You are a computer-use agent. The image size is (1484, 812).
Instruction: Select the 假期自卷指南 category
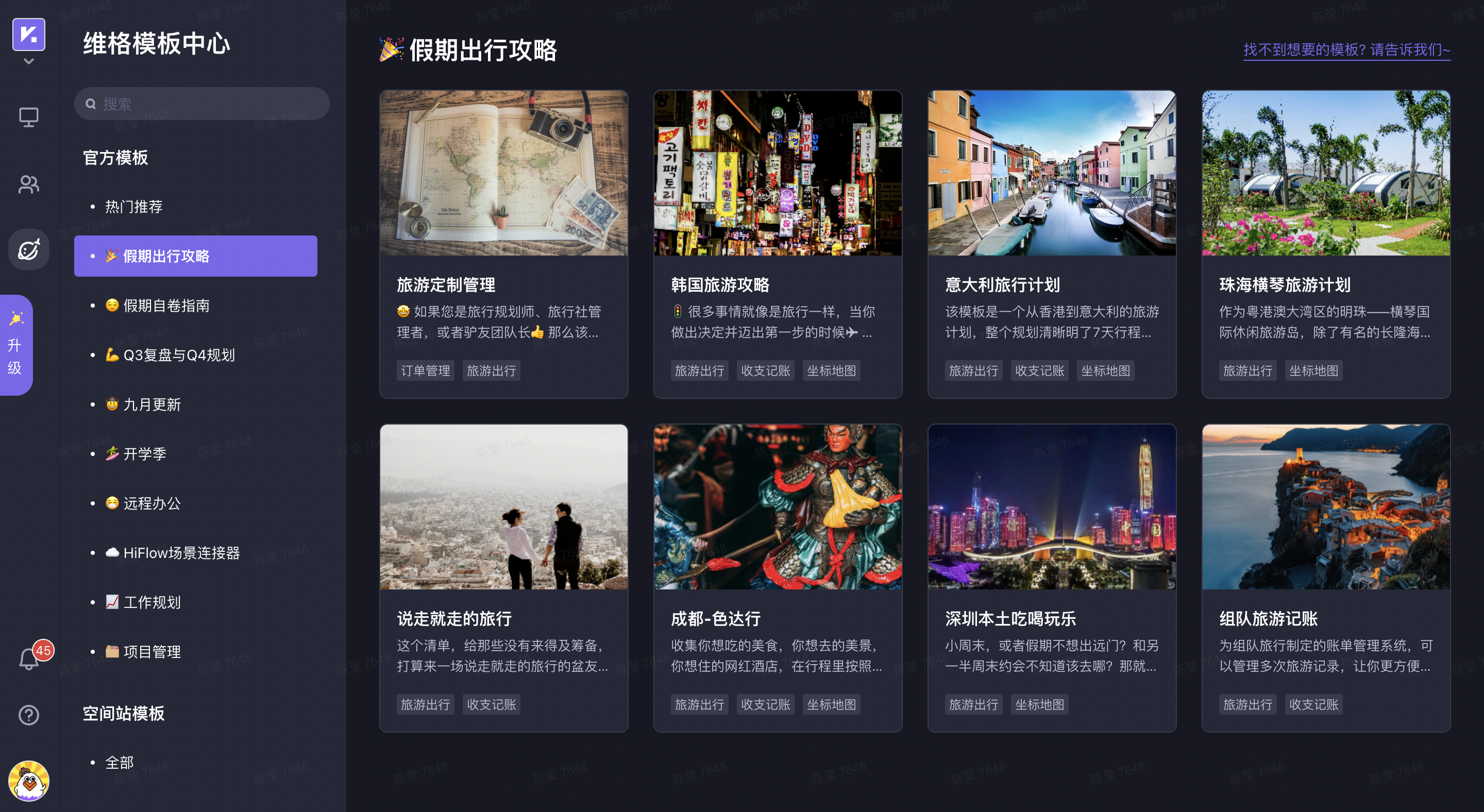point(166,305)
